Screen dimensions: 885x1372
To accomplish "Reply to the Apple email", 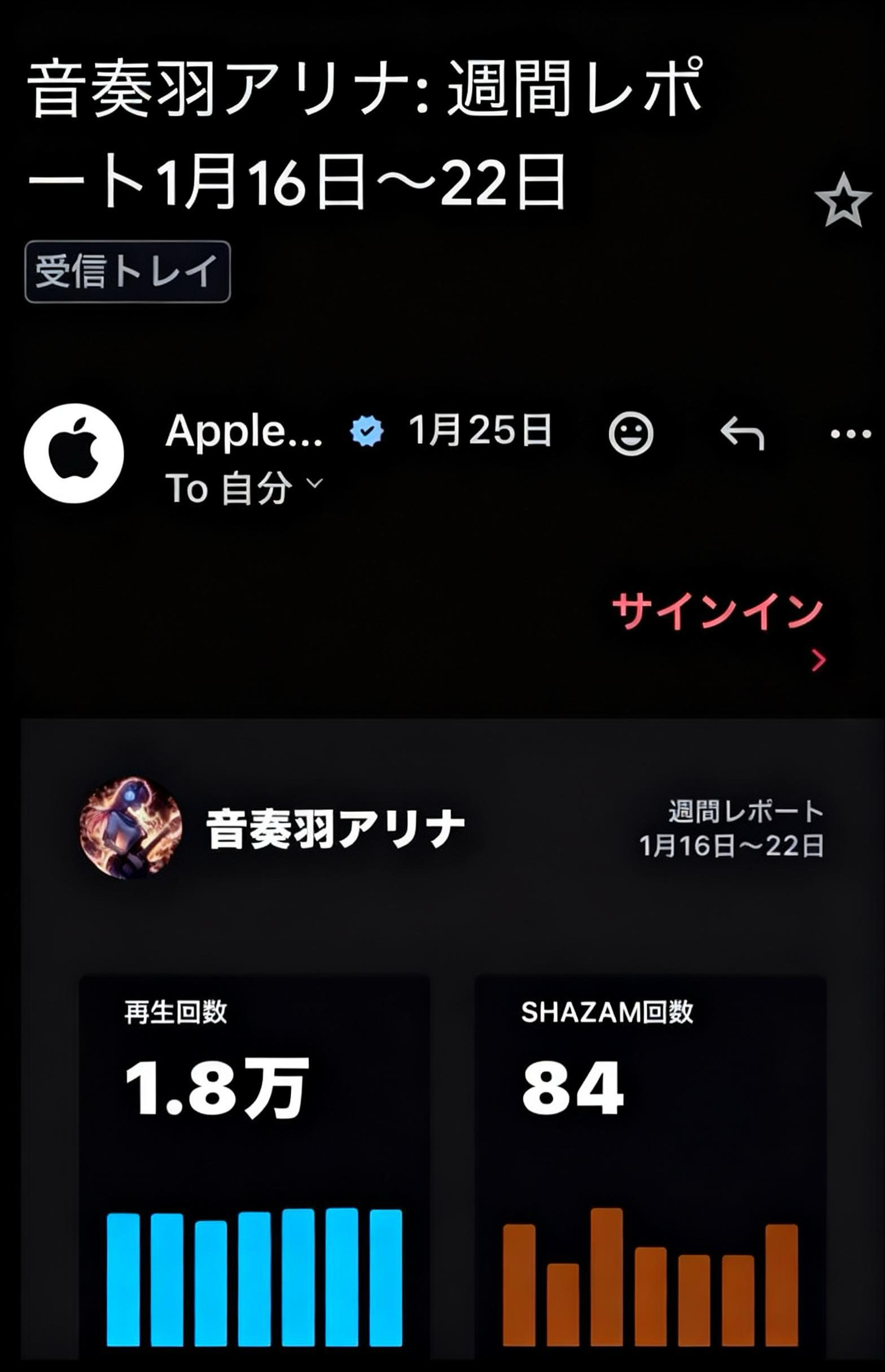I will [742, 434].
